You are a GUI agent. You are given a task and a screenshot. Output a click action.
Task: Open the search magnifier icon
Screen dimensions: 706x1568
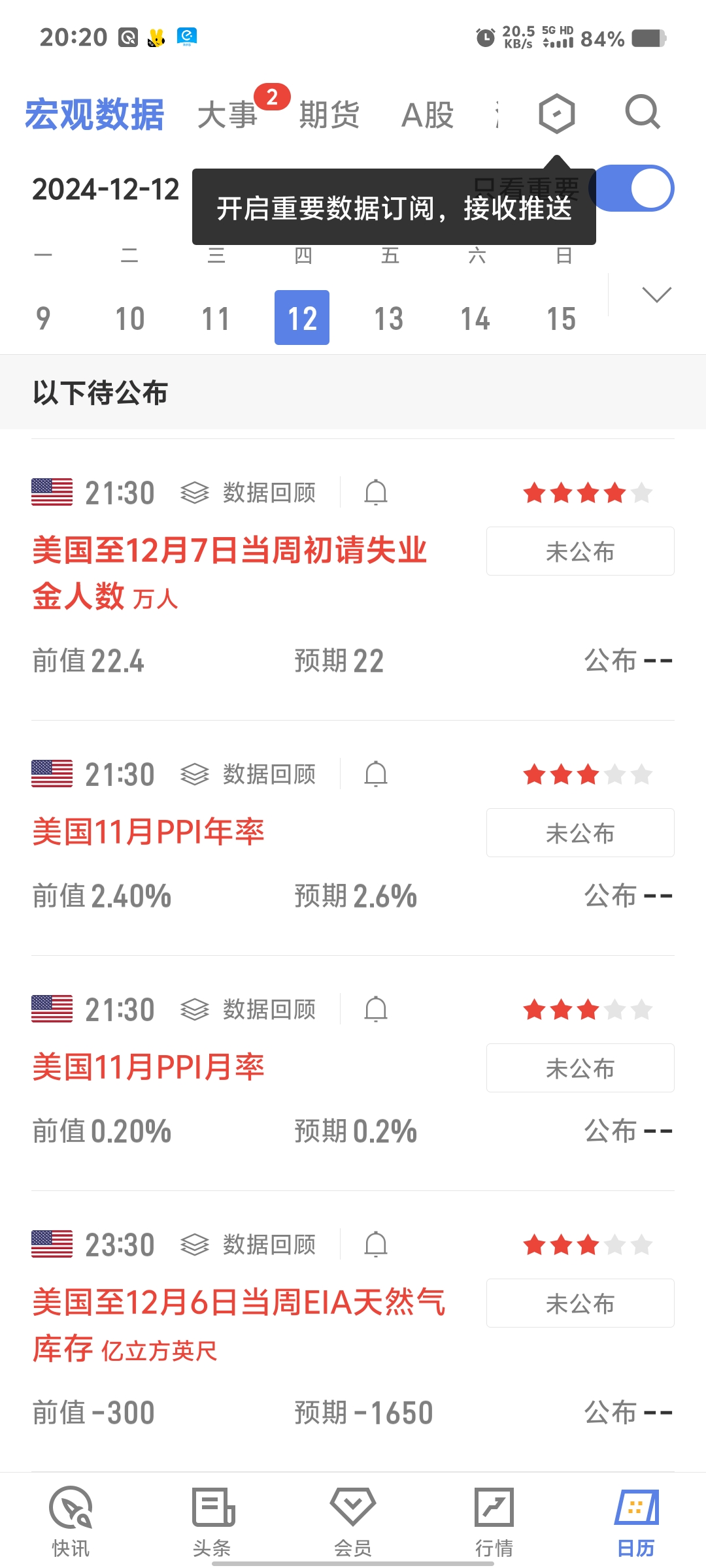point(643,112)
